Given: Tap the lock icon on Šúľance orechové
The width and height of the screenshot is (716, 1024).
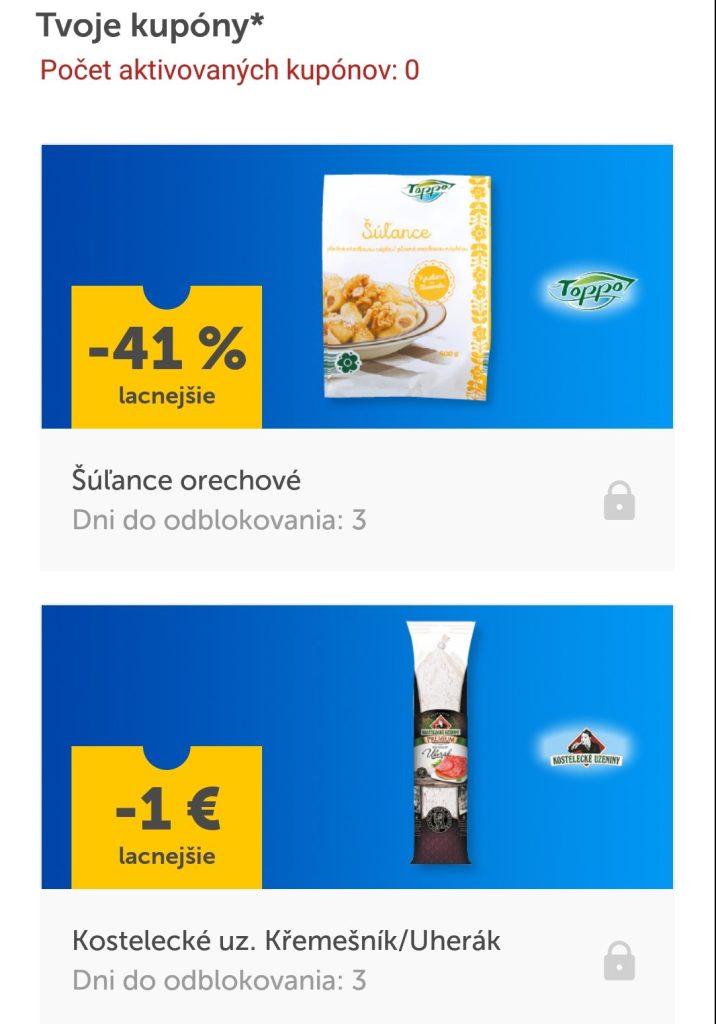Looking at the screenshot, I should tap(619, 501).
